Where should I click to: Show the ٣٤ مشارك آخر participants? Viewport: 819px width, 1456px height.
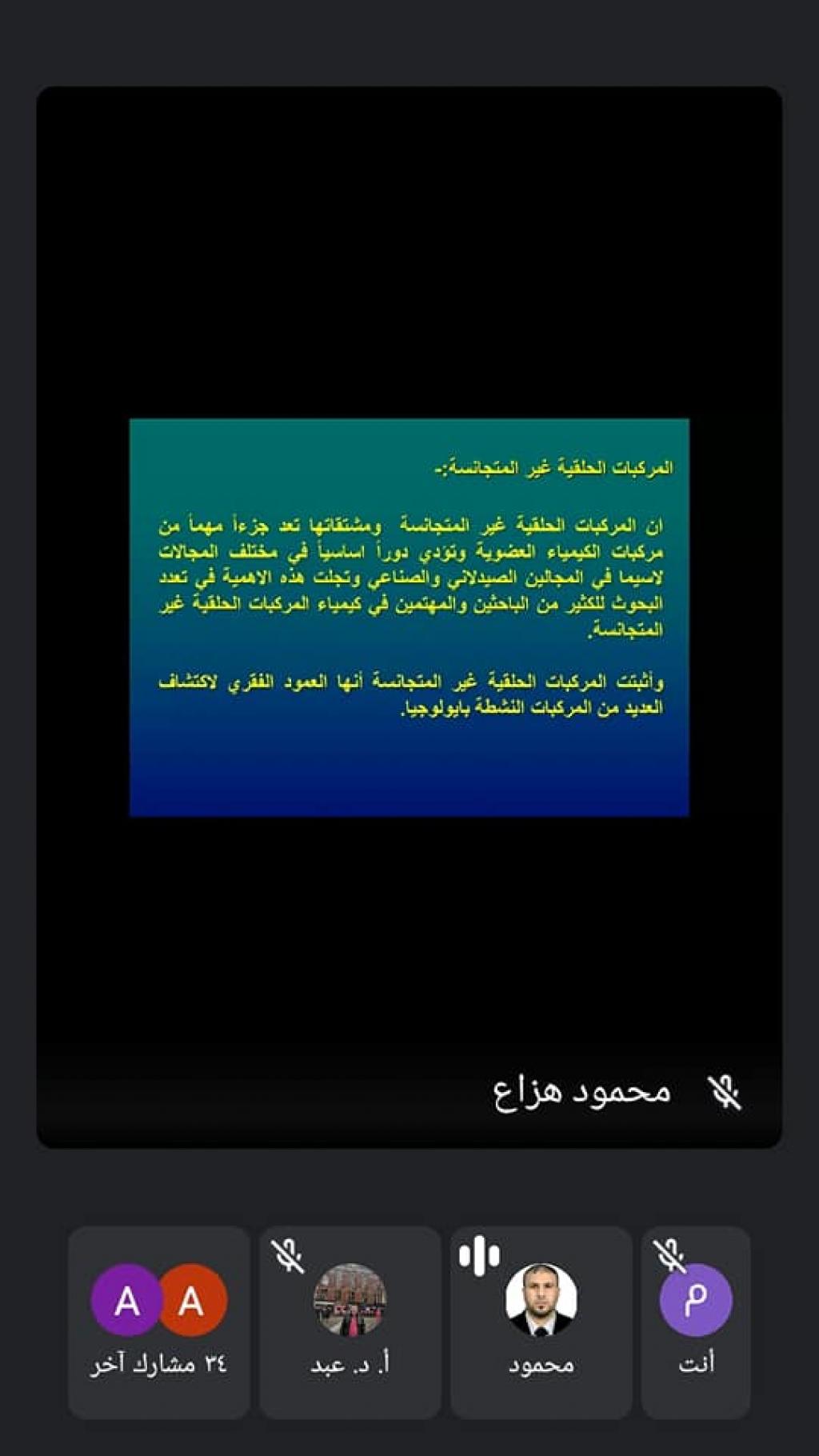[x=159, y=1322]
